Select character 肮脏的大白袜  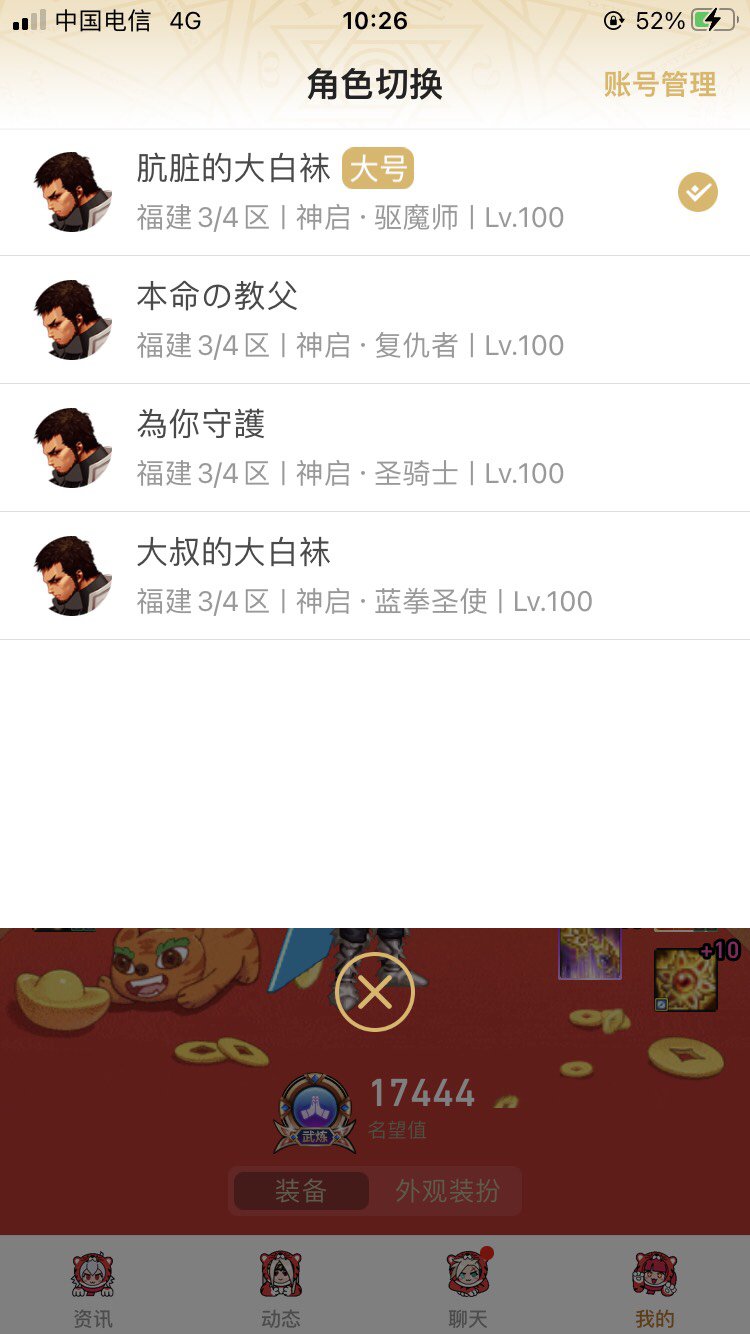coord(375,192)
